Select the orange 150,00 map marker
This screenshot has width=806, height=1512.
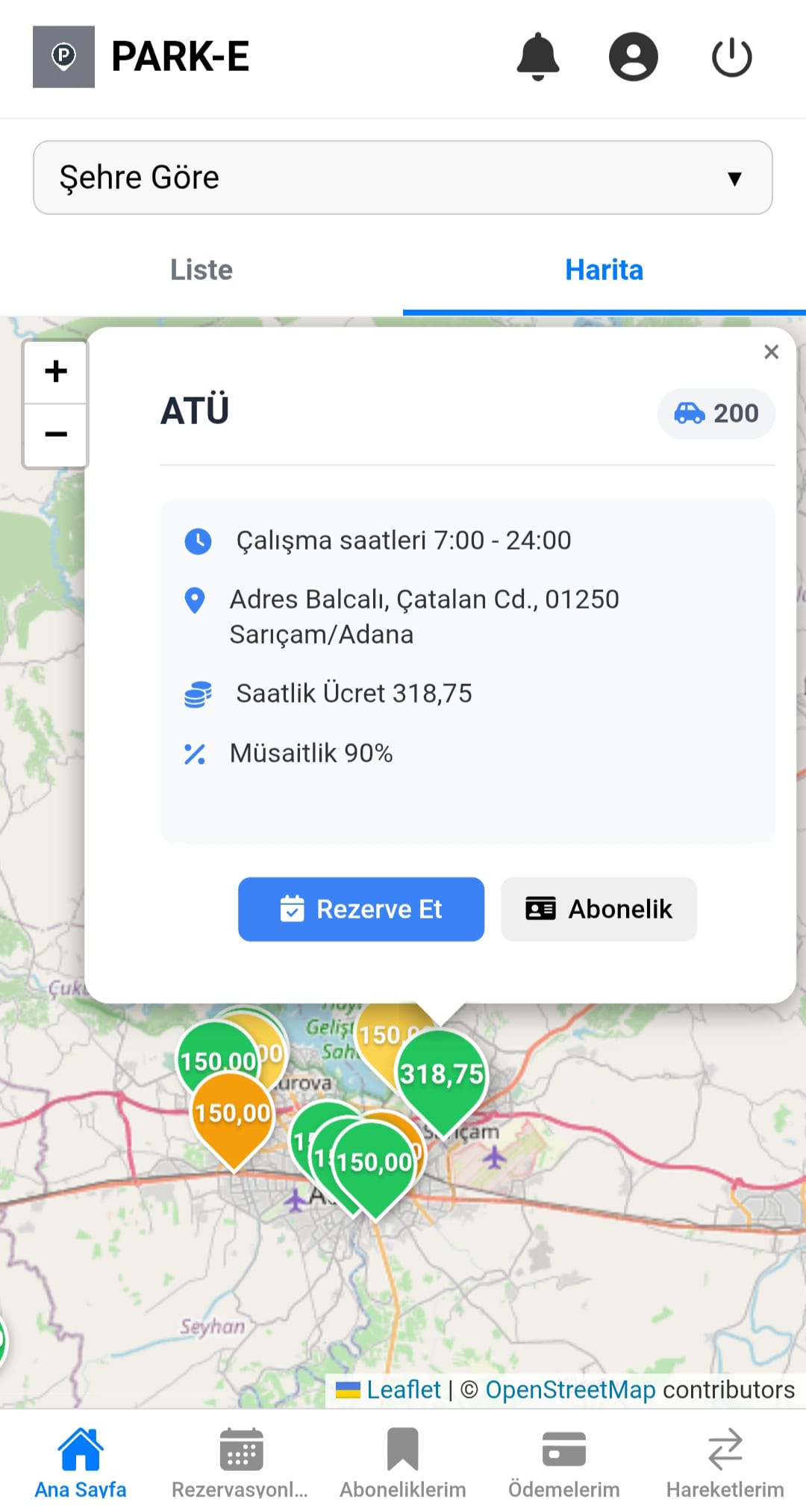[232, 1118]
